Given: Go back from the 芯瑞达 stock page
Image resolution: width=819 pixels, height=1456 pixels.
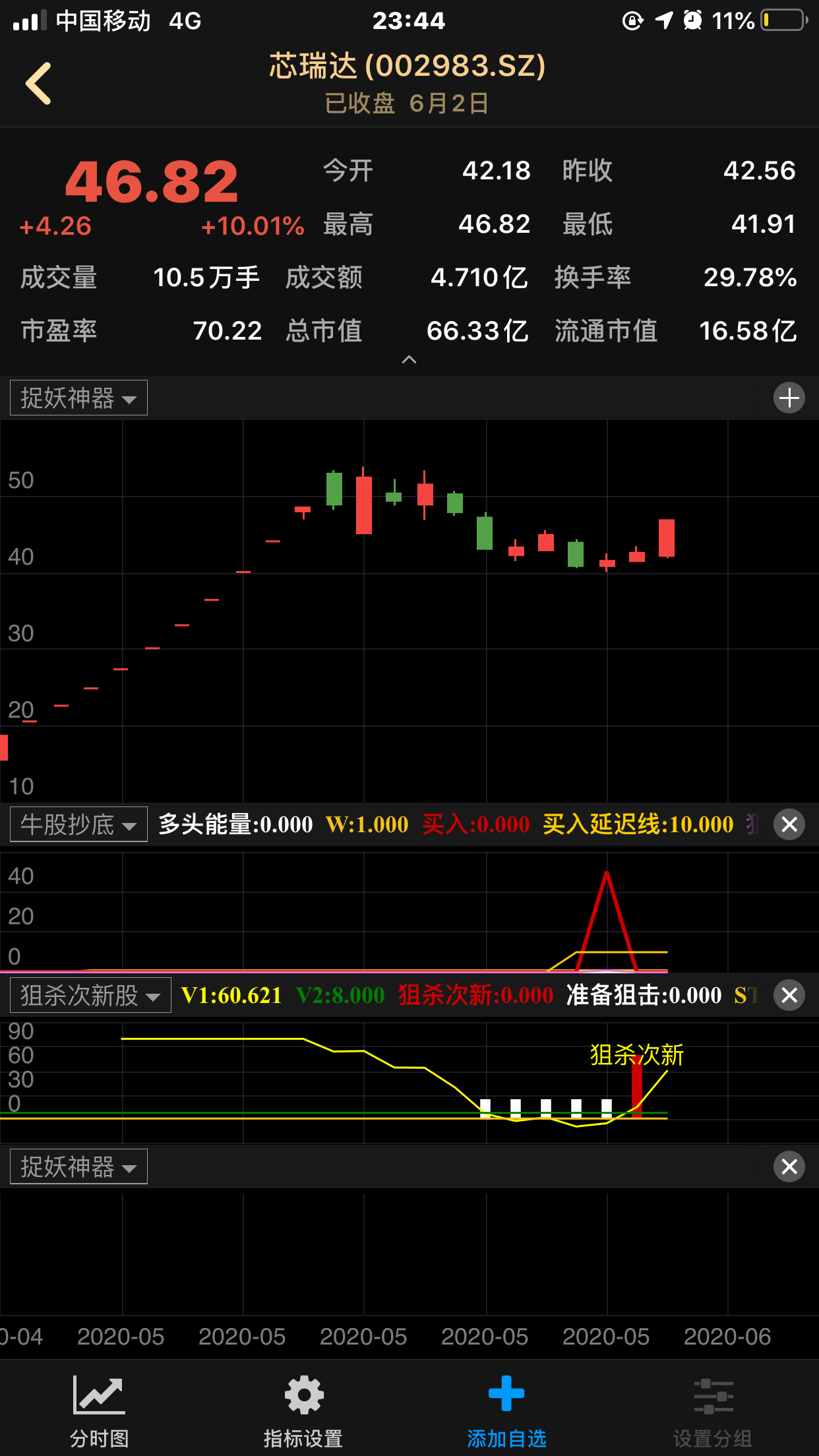Looking at the screenshot, I should 38,84.
